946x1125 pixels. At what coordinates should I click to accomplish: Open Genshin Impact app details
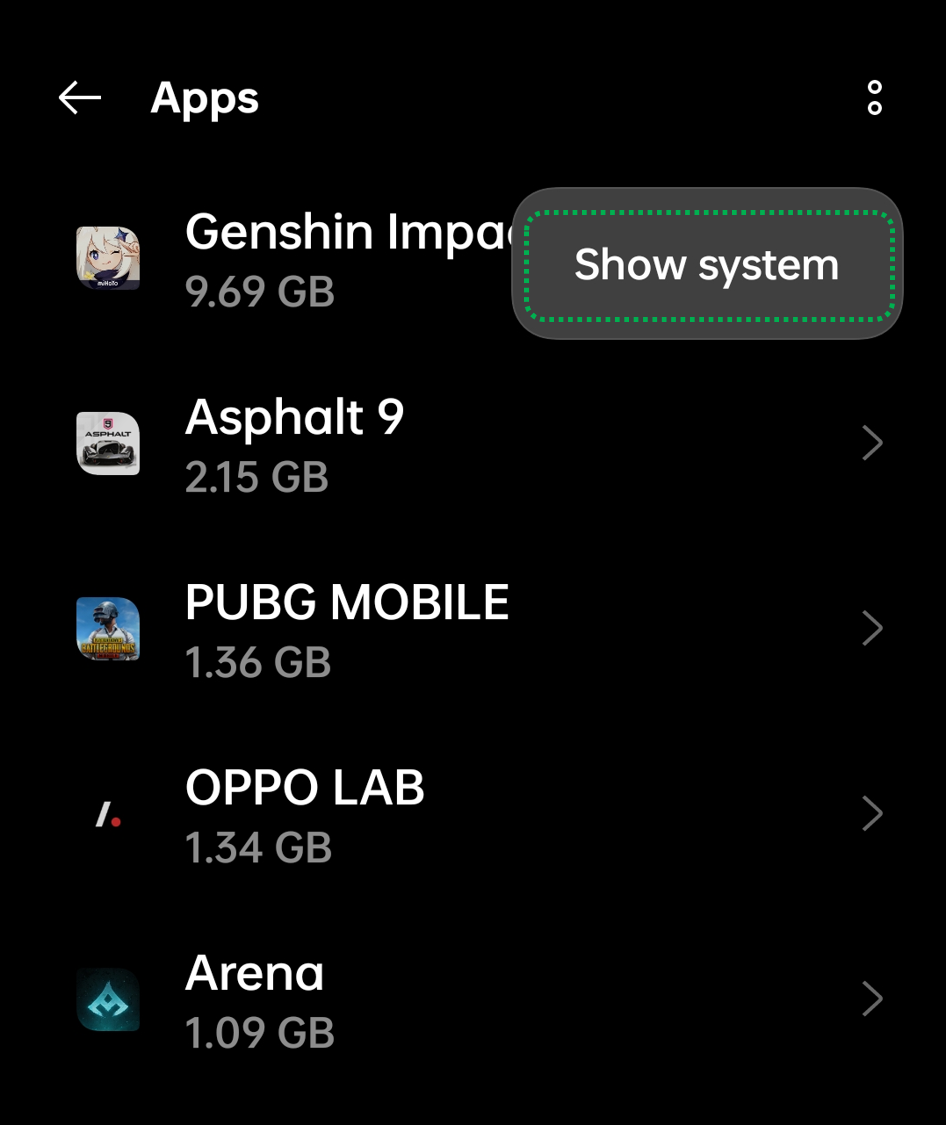[300, 258]
